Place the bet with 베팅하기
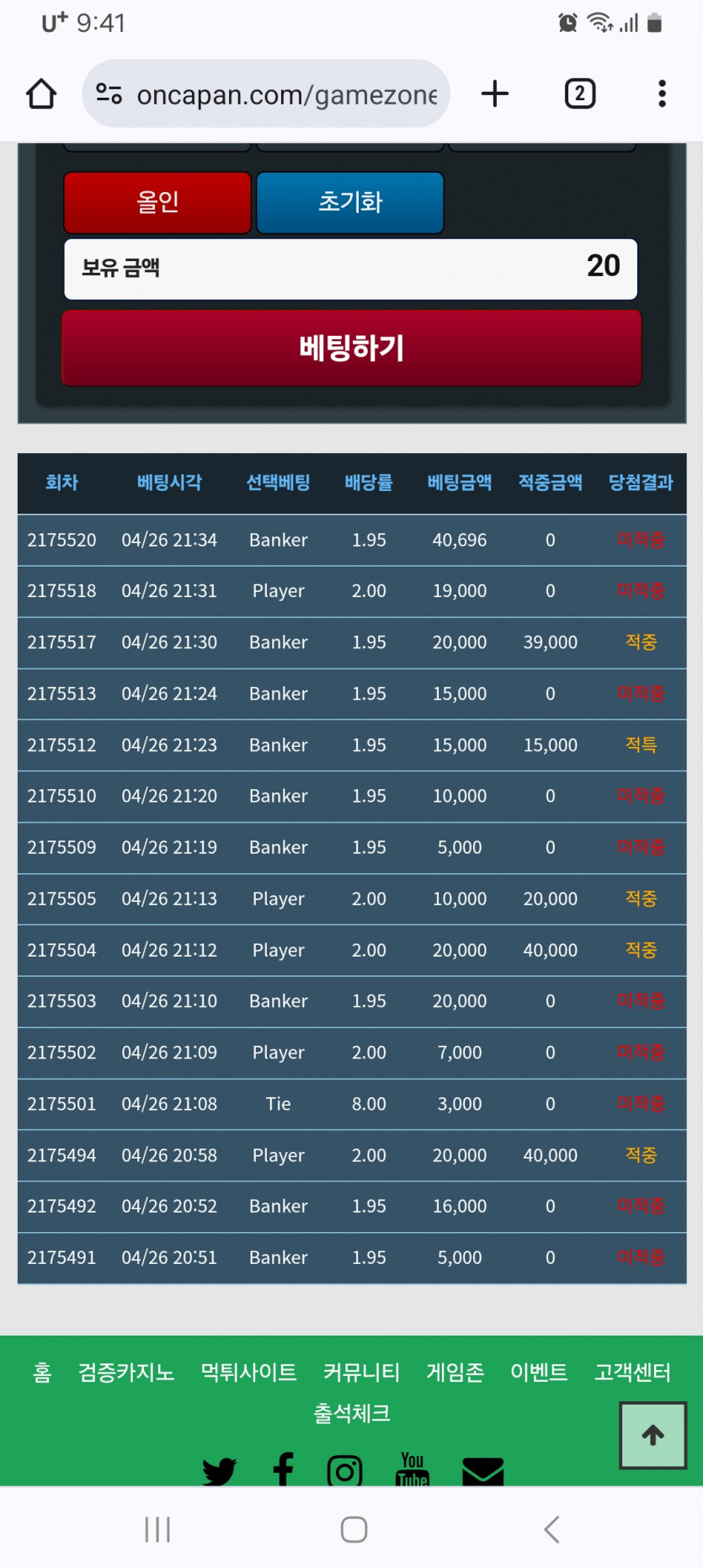 pyautogui.click(x=351, y=348)
